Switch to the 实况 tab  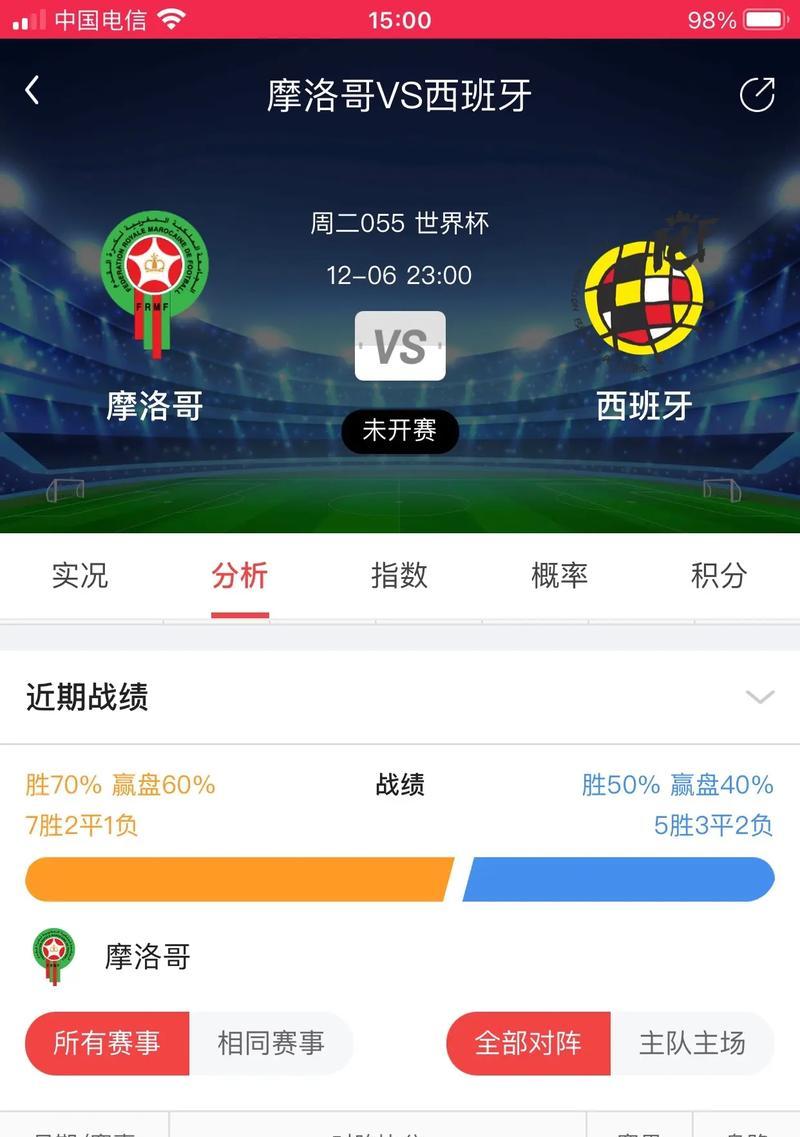point(80,575)
